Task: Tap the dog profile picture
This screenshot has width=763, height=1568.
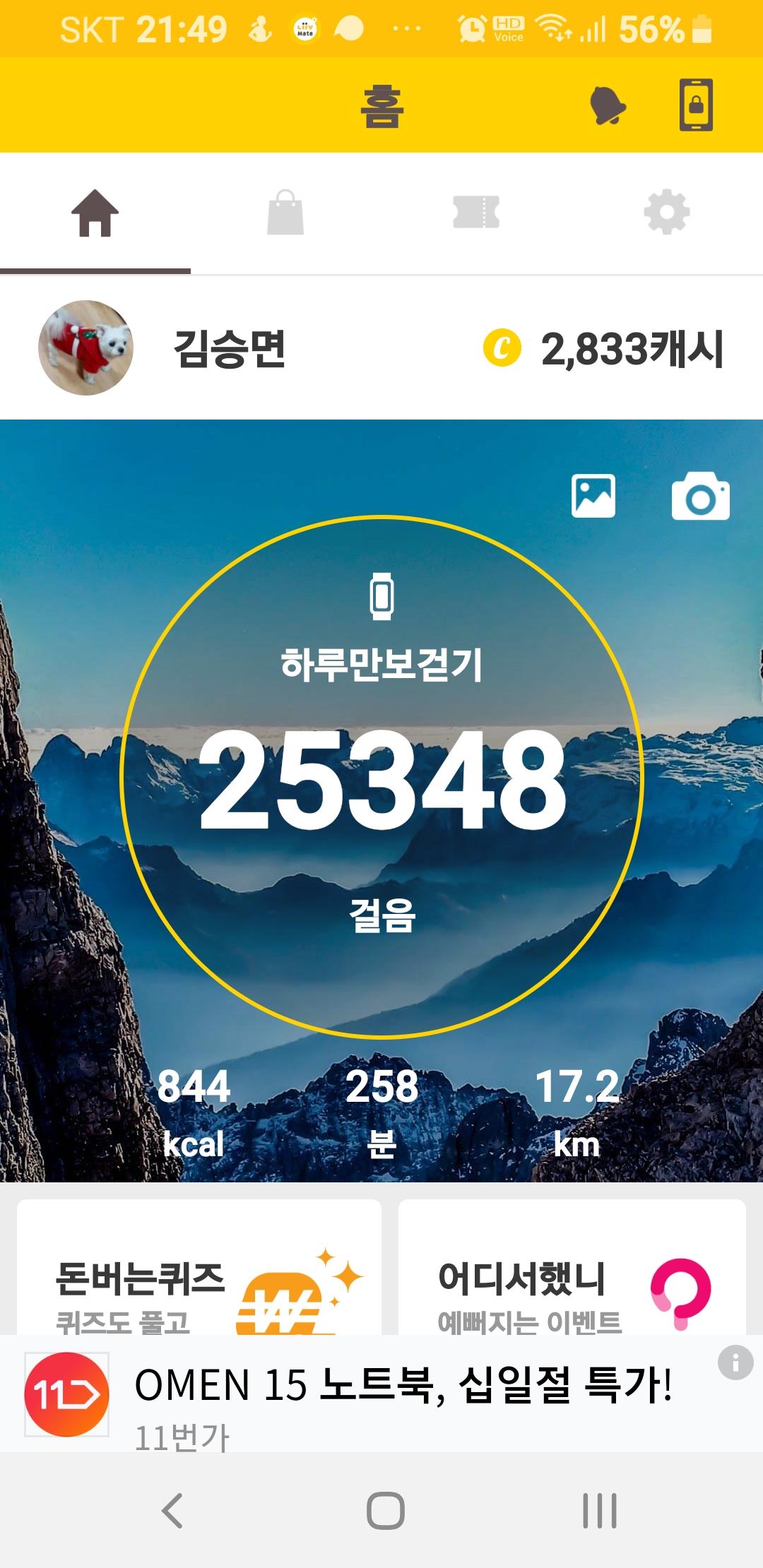Action: [85, 348]
